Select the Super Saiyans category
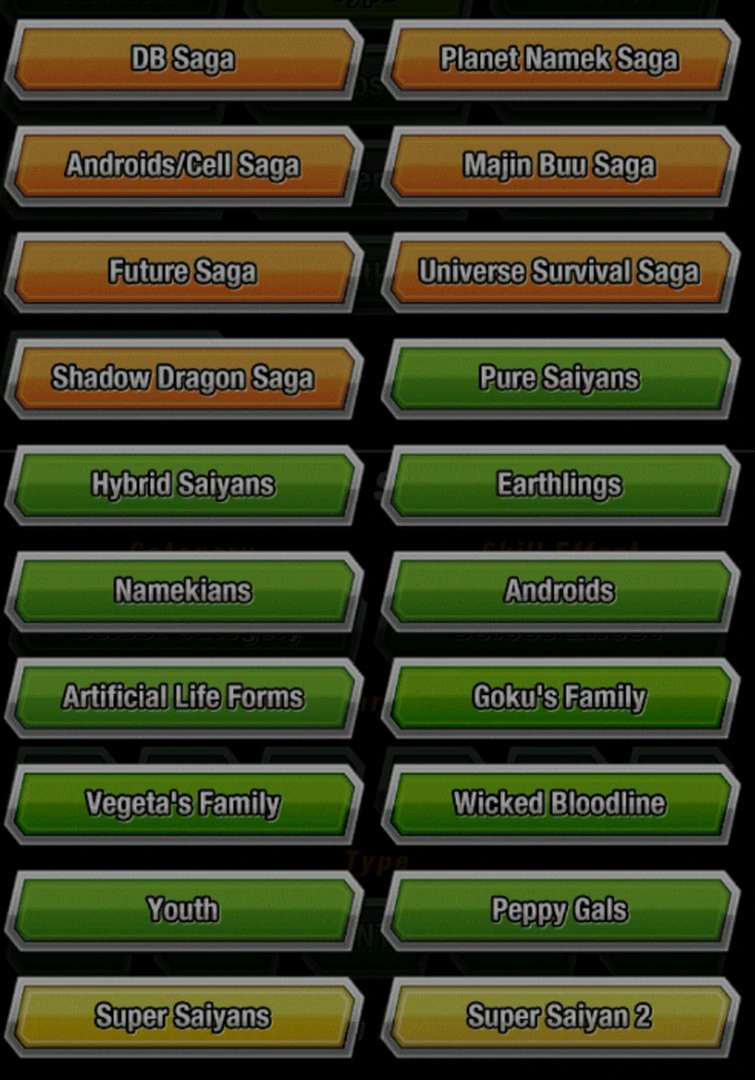 tap(183, 1015)
